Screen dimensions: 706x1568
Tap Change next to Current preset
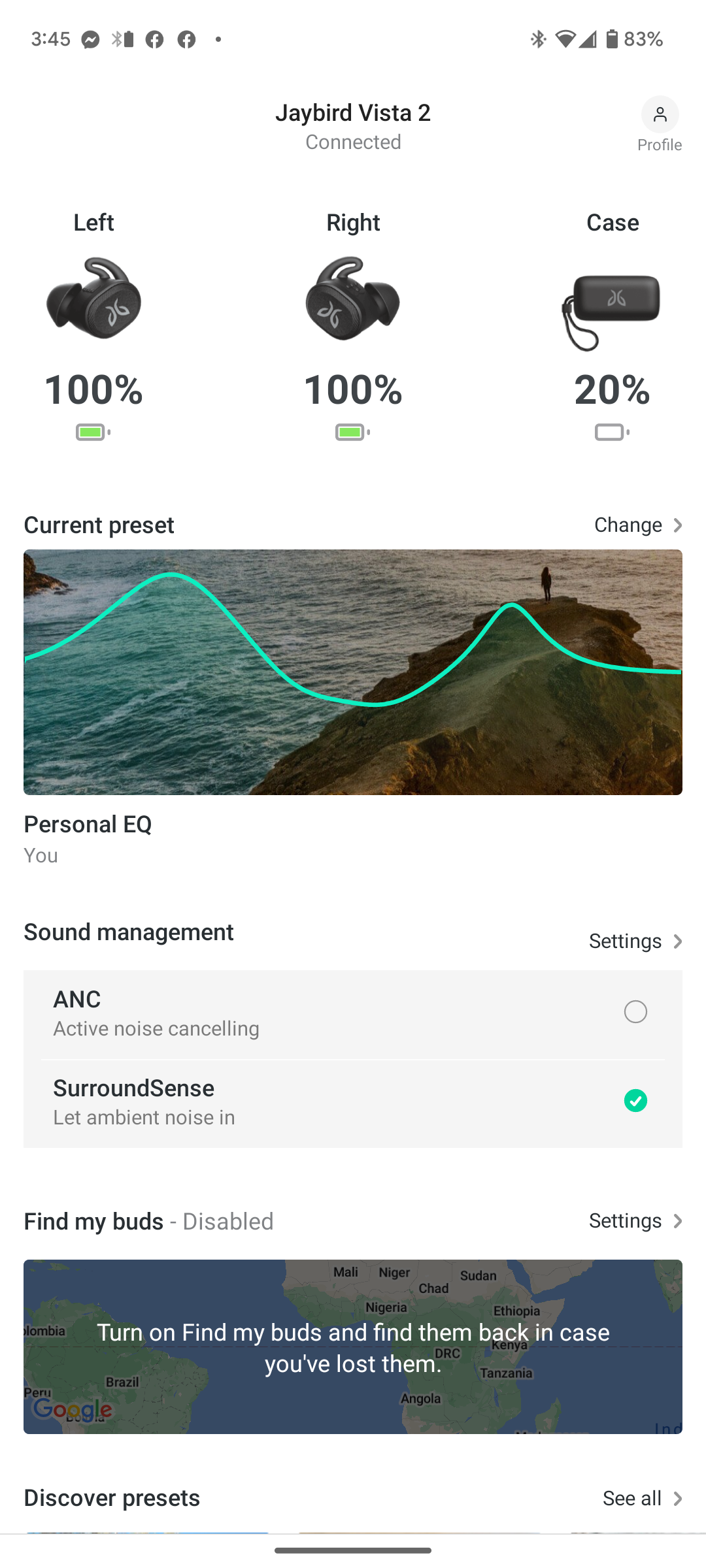pos(637,525)
